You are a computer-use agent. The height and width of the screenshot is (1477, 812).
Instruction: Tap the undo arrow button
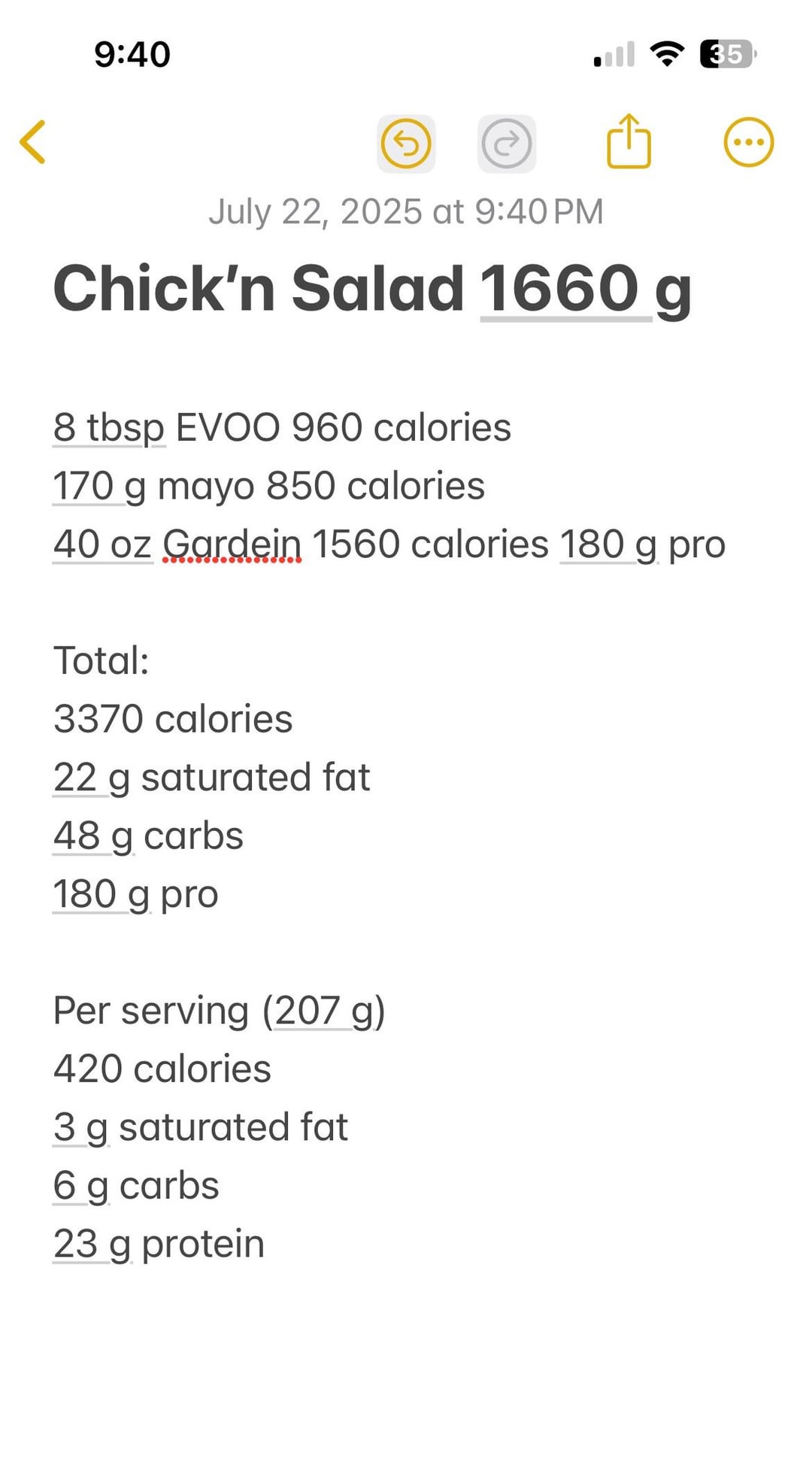pyautogui.click(x=406, y=144)
